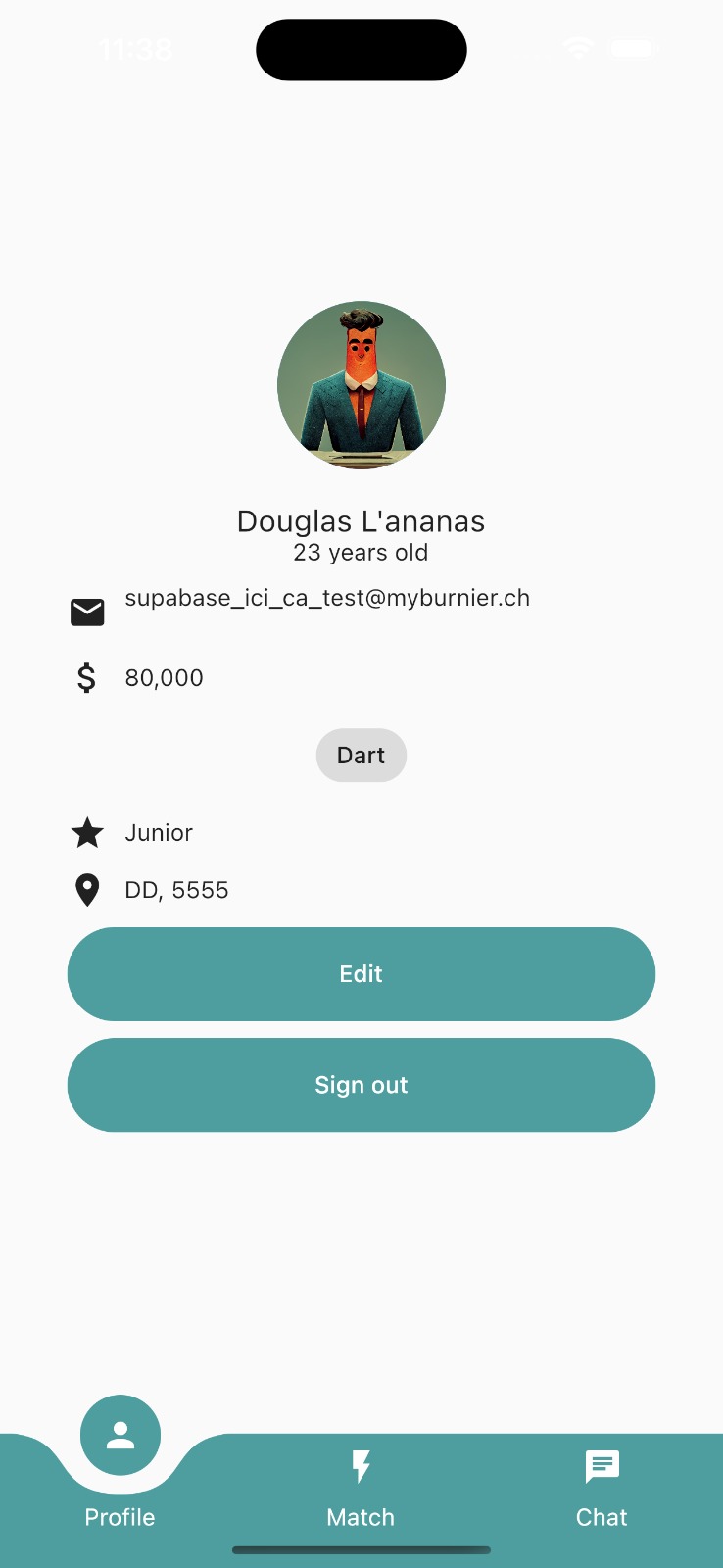Sign out of the account
Screen dimensions: 723x1568
click(x=361, y=1084)
